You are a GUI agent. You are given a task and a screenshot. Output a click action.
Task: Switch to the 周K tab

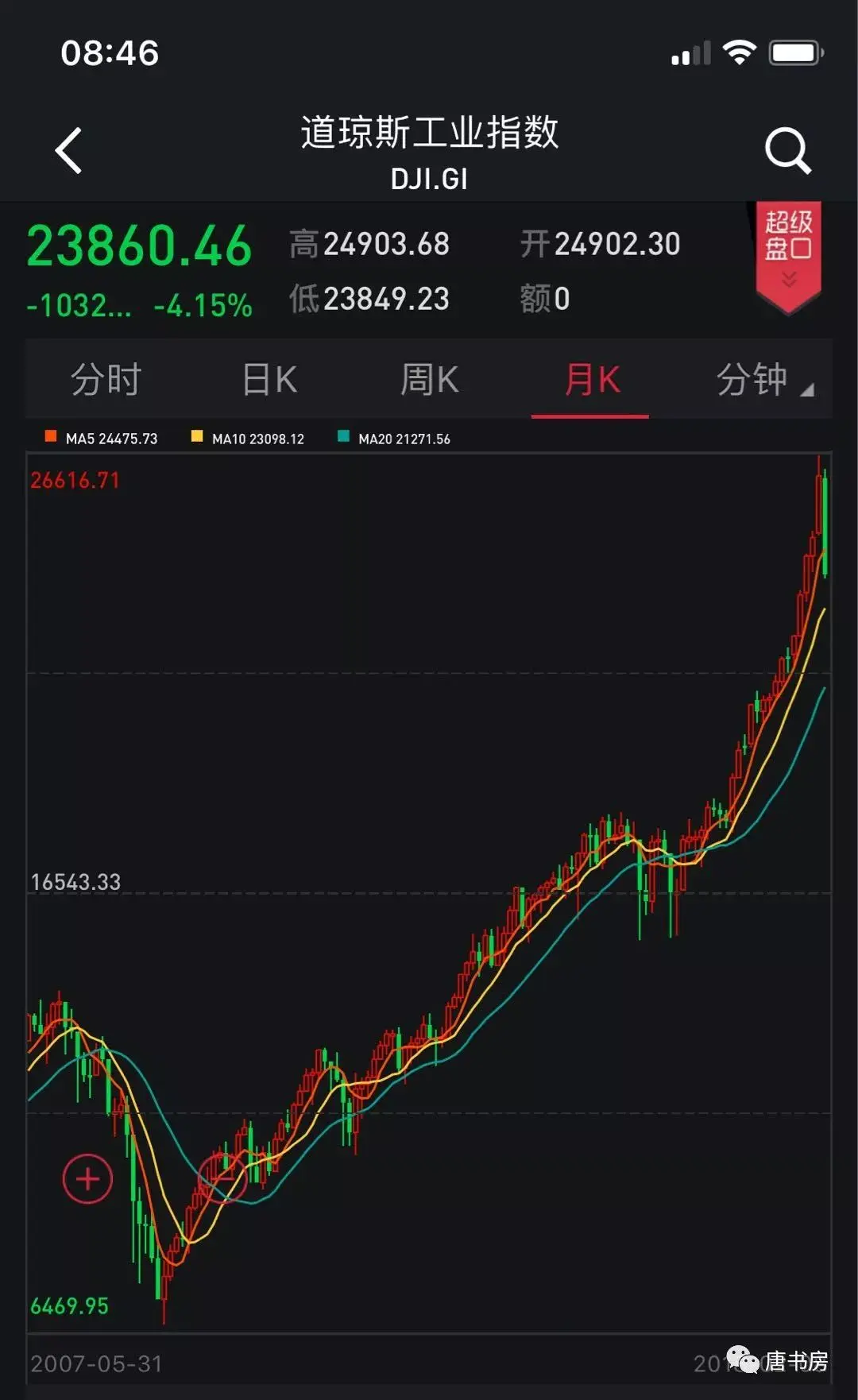coord(430,379)
